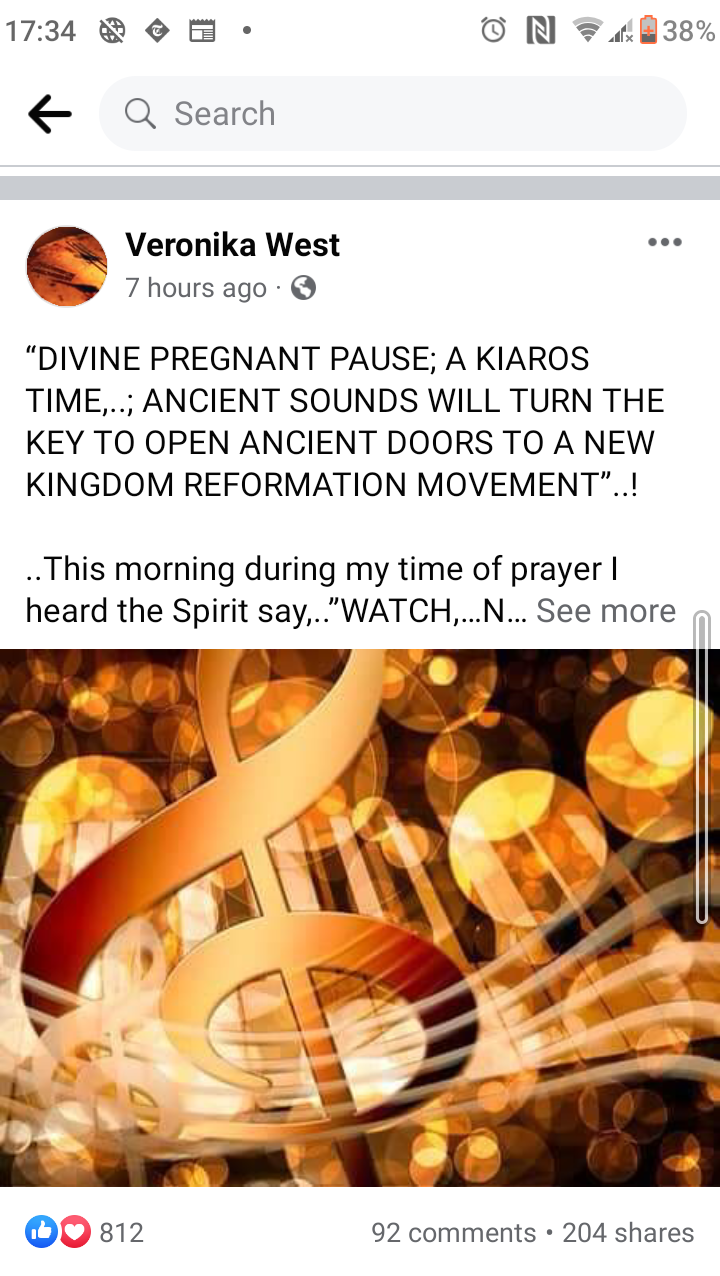Tap the Search field
The height and width of the screenshot is (1276, 720).
[392, 114]
